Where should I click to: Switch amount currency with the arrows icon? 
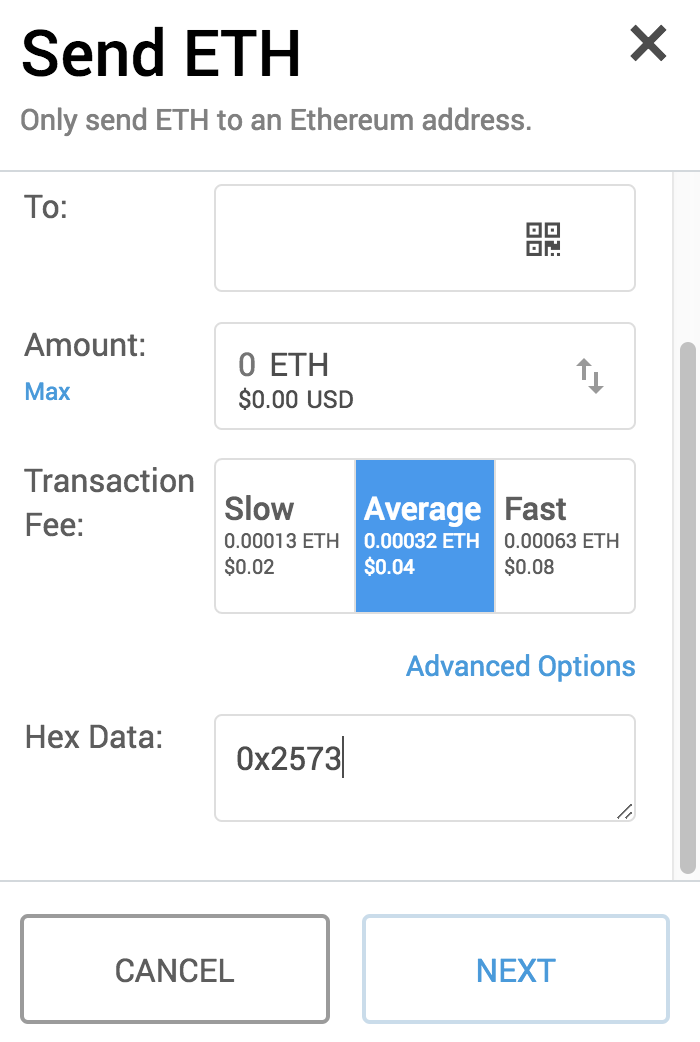590,376
